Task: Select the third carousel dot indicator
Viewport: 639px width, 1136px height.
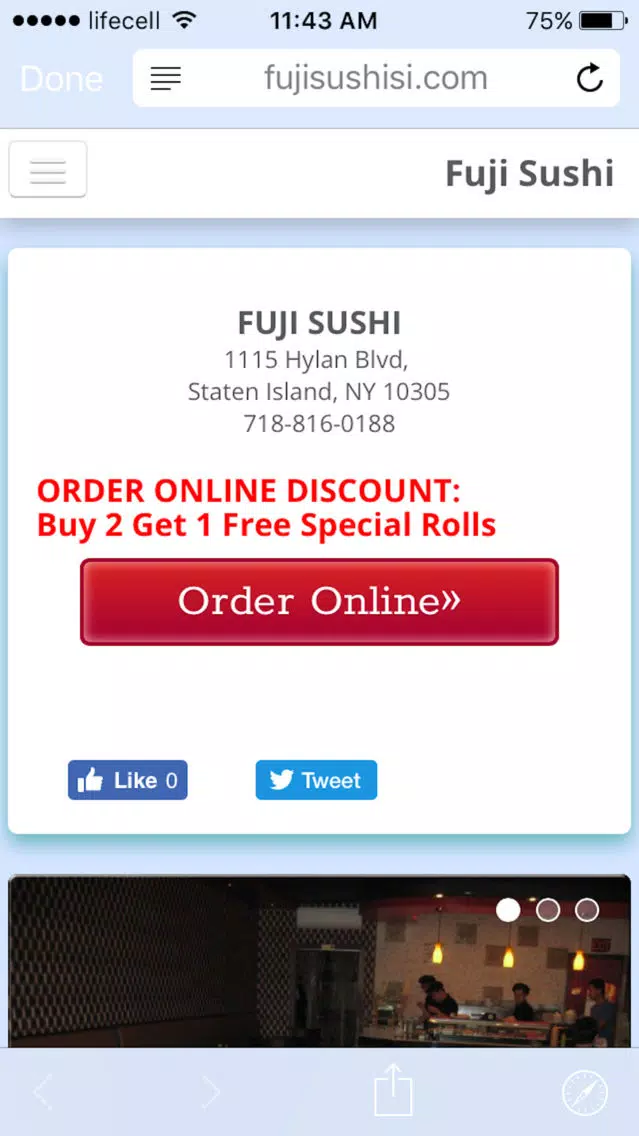Action: click(x=587, y=910)
